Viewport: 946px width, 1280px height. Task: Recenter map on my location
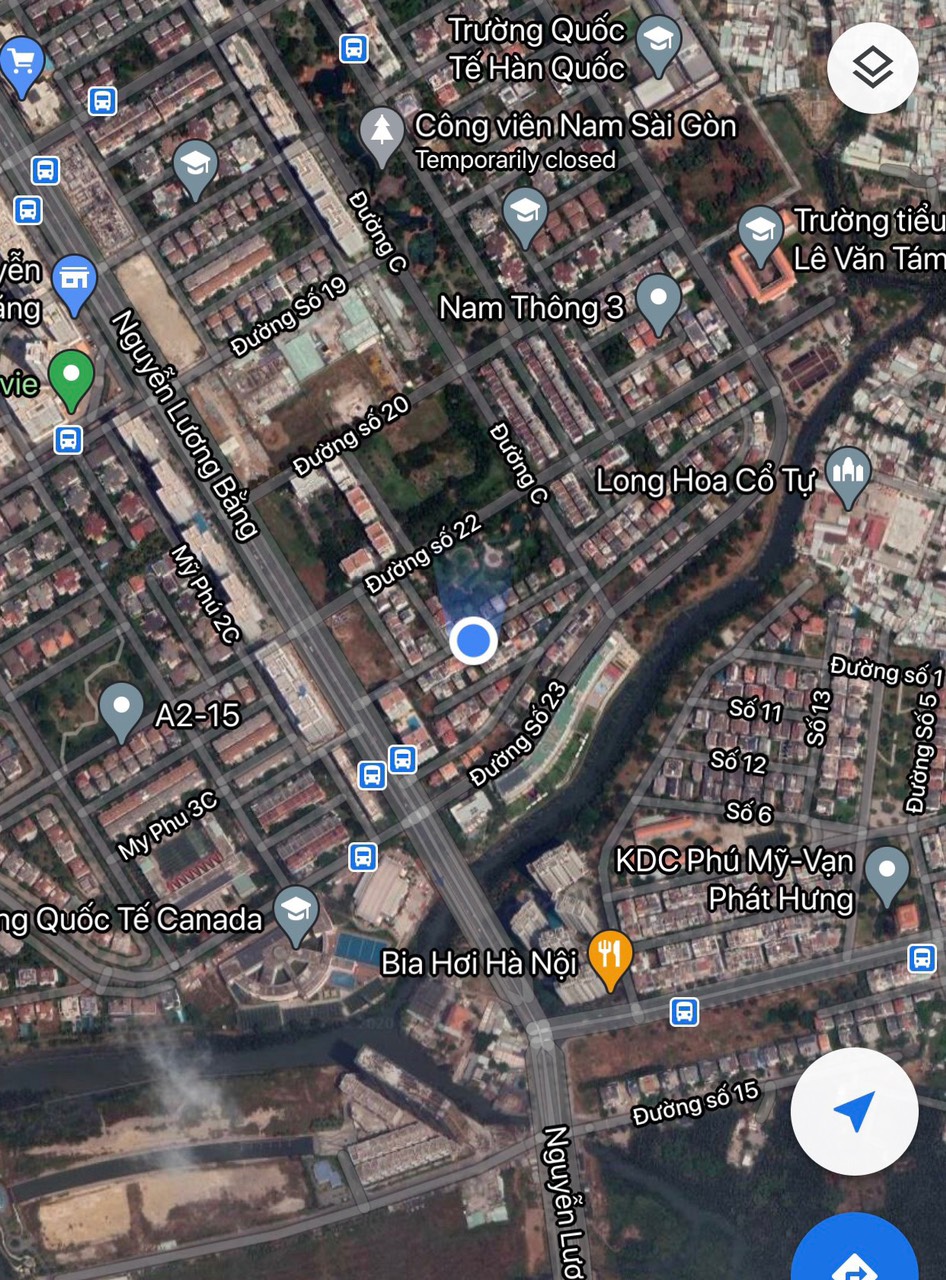pos(854,1110)
